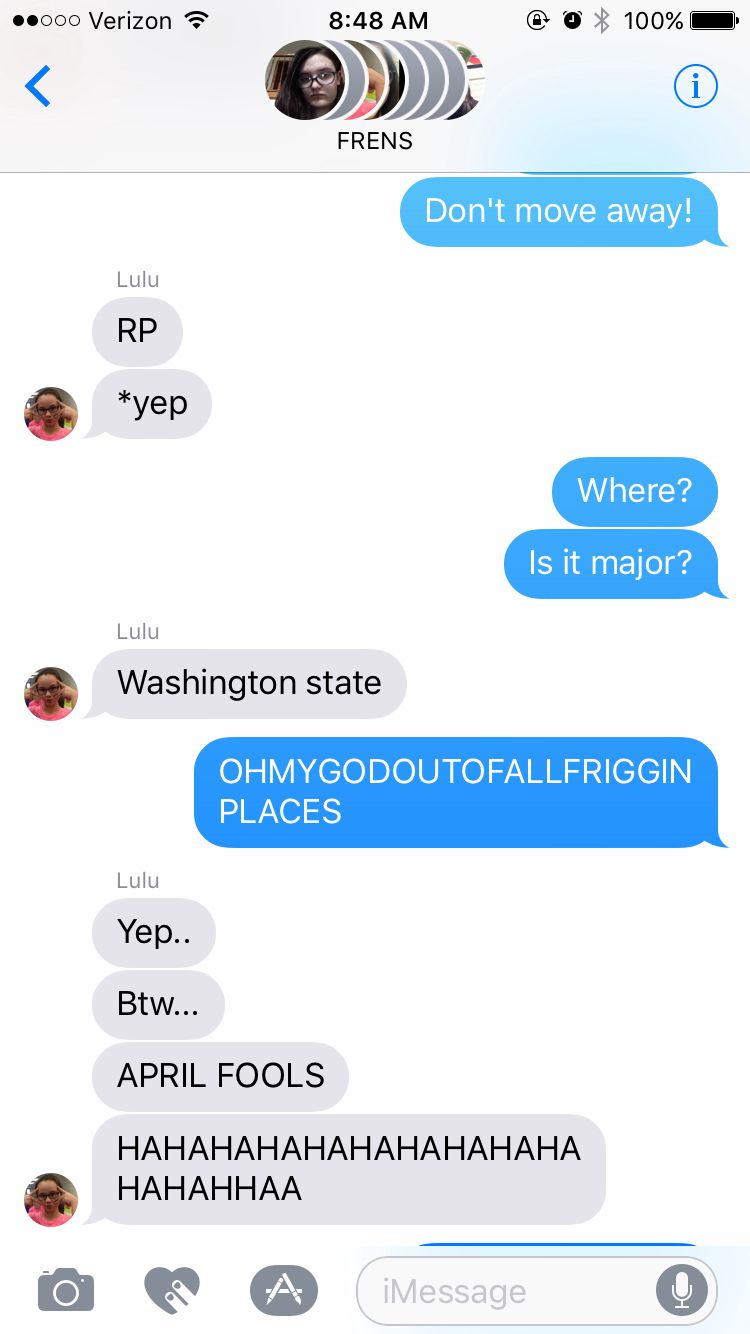Open Digital Touch heart icon

click(x=172, y=1289)
